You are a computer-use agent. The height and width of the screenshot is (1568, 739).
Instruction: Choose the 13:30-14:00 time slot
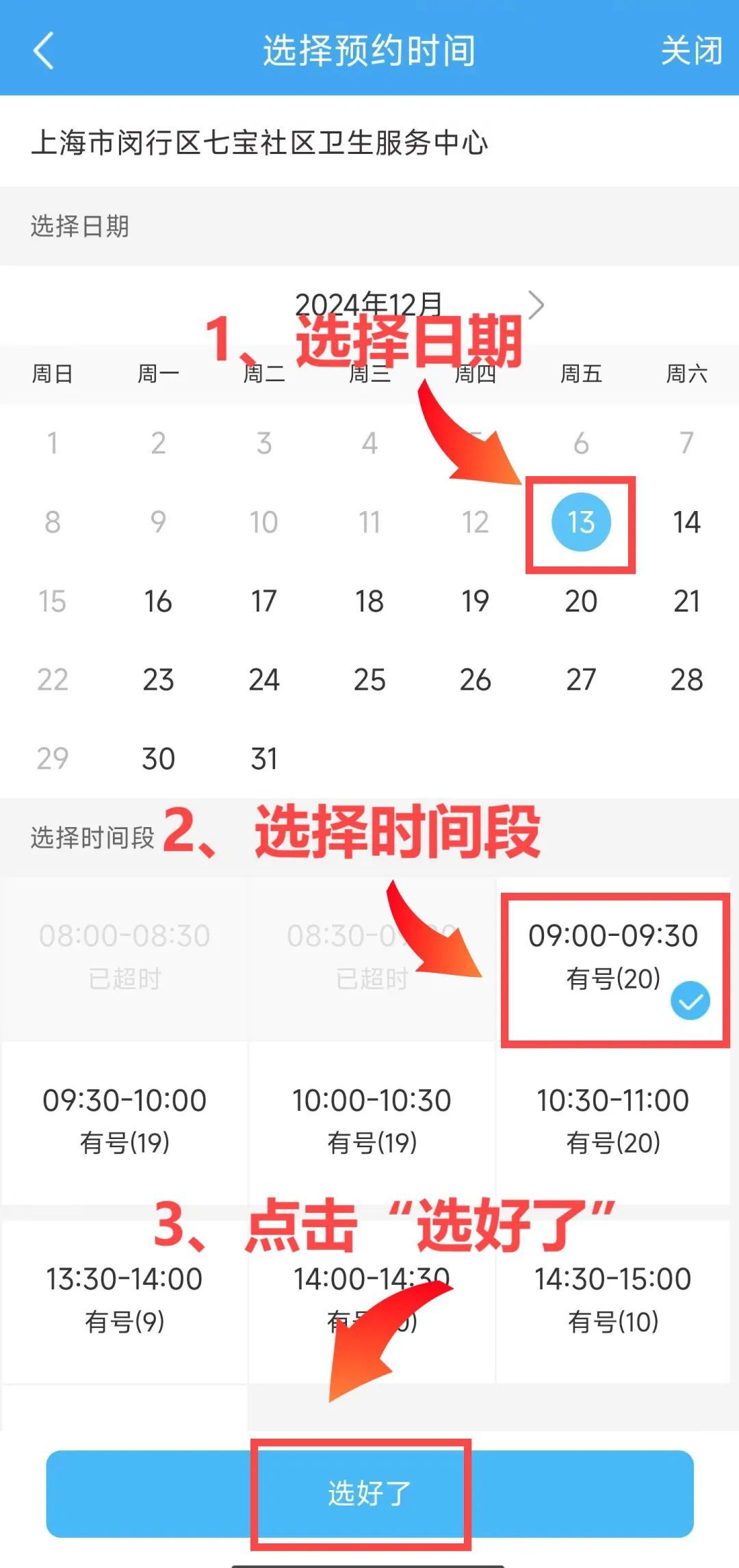125,1301
